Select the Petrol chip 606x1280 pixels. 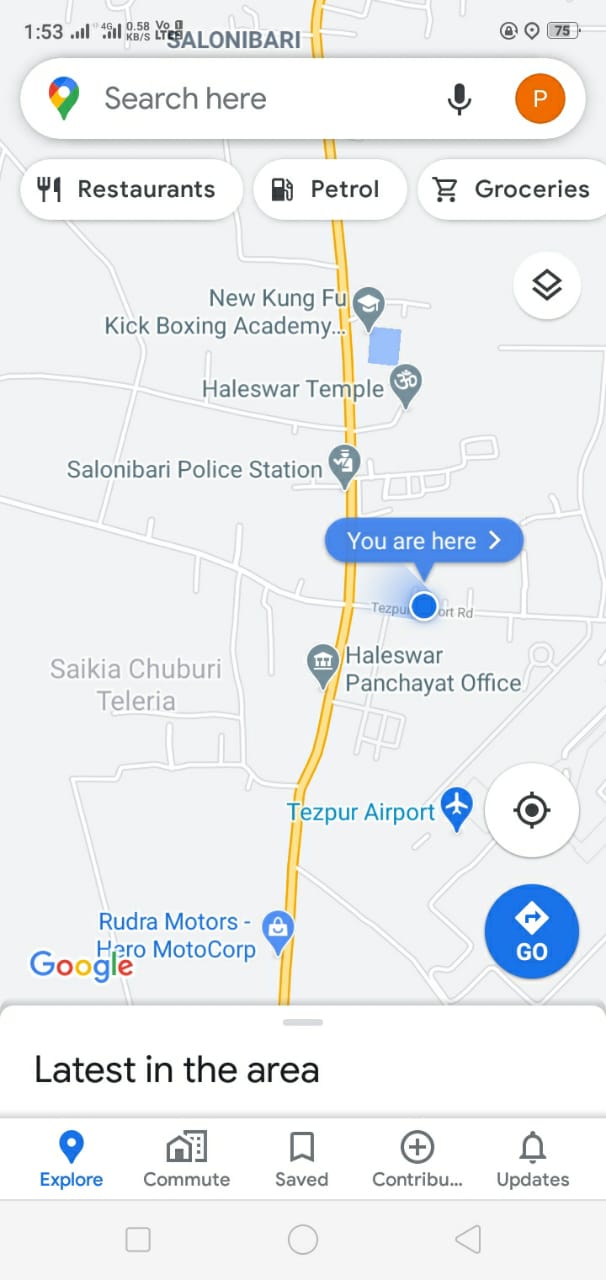pos(330,189)
